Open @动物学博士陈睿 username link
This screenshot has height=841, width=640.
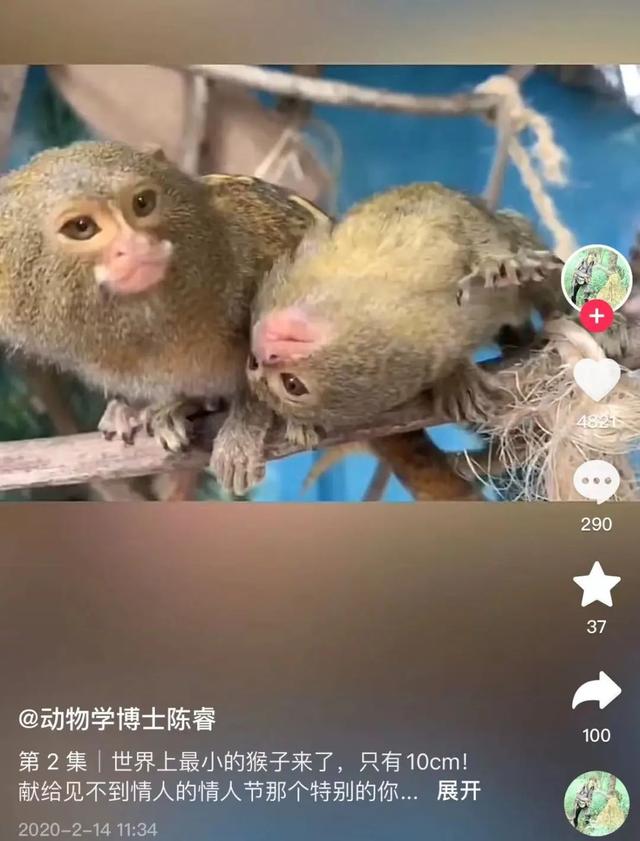(x=118, y=719)
